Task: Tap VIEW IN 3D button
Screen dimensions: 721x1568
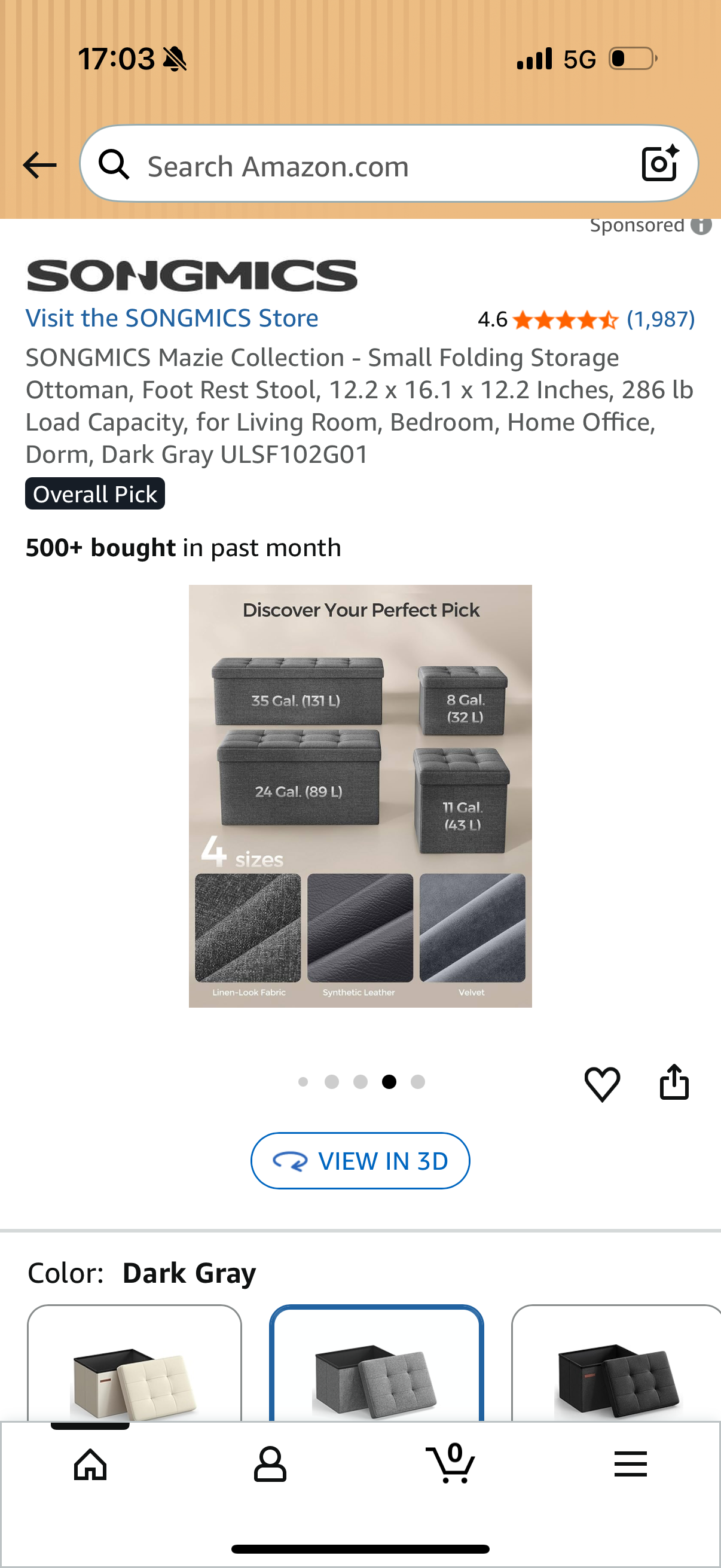Action: 360,1160
